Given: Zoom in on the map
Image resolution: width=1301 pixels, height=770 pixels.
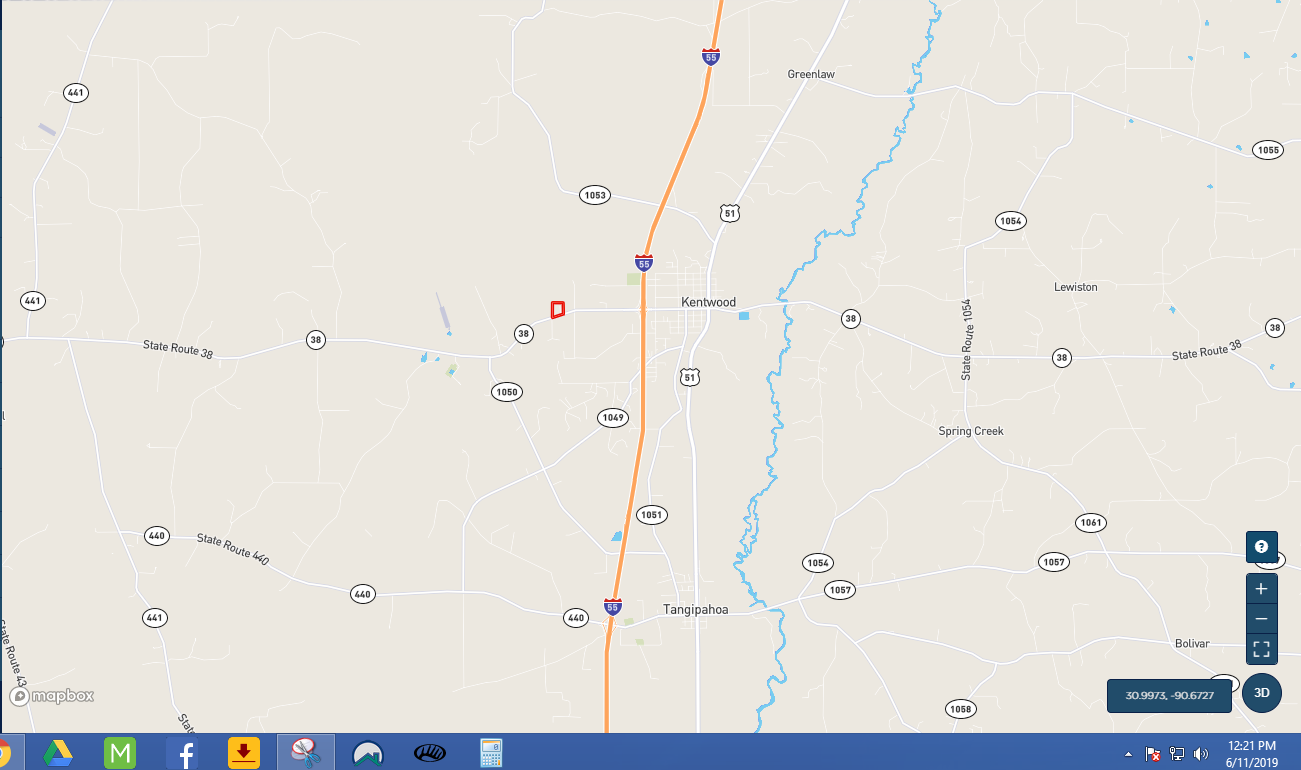Looking at the screenshot, I should pyautogui.click(x=1261, y=589).
